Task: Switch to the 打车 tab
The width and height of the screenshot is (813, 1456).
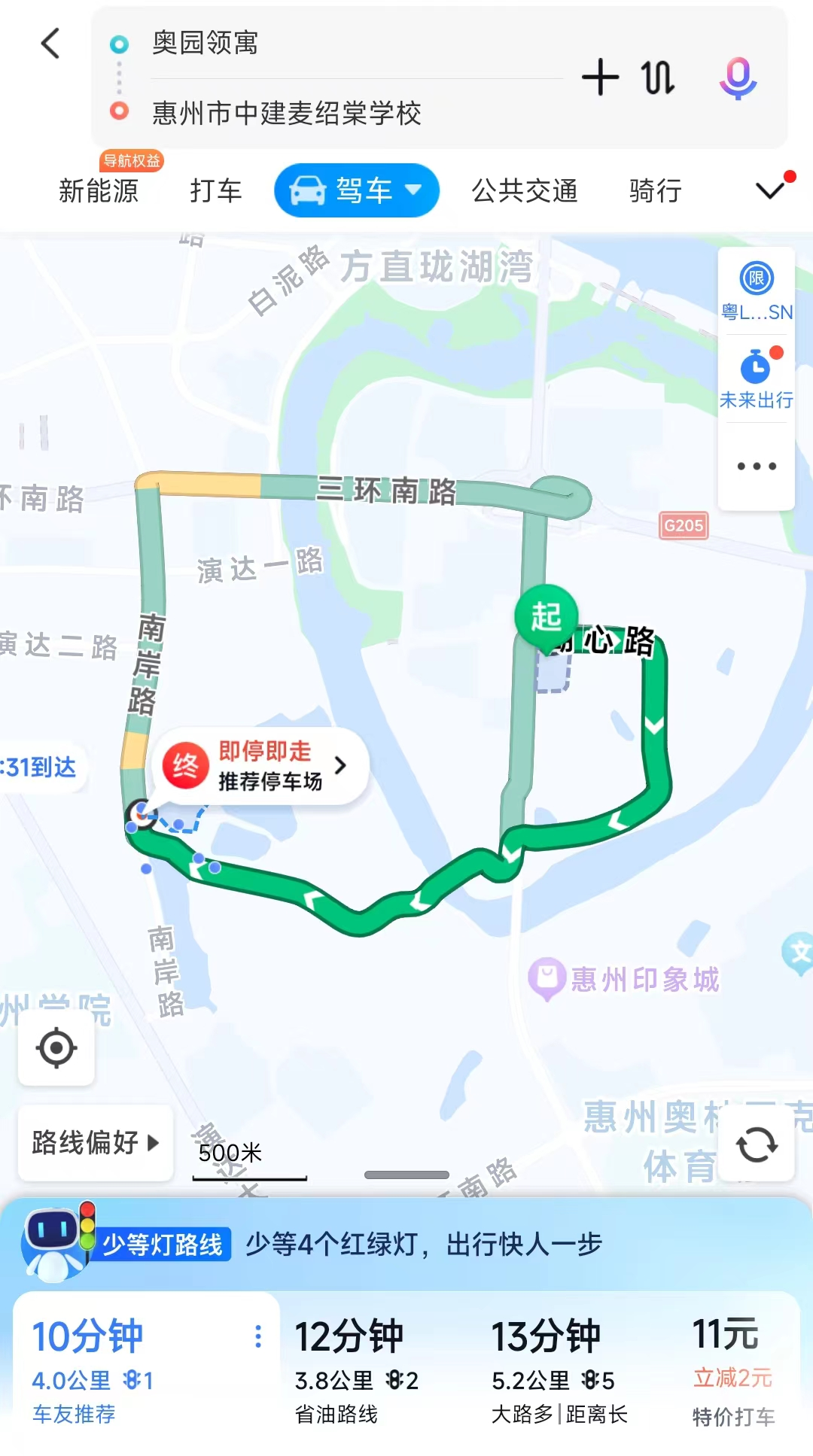Action: [215, 190]
